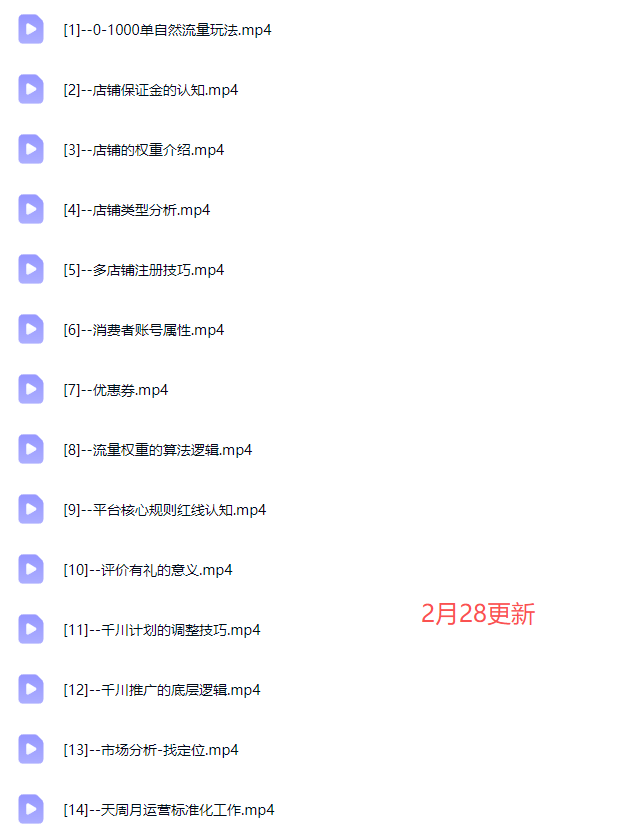Open 店铺的权重介绍.mp4
This screenshot has height=839, width=624.
[143, 150]
